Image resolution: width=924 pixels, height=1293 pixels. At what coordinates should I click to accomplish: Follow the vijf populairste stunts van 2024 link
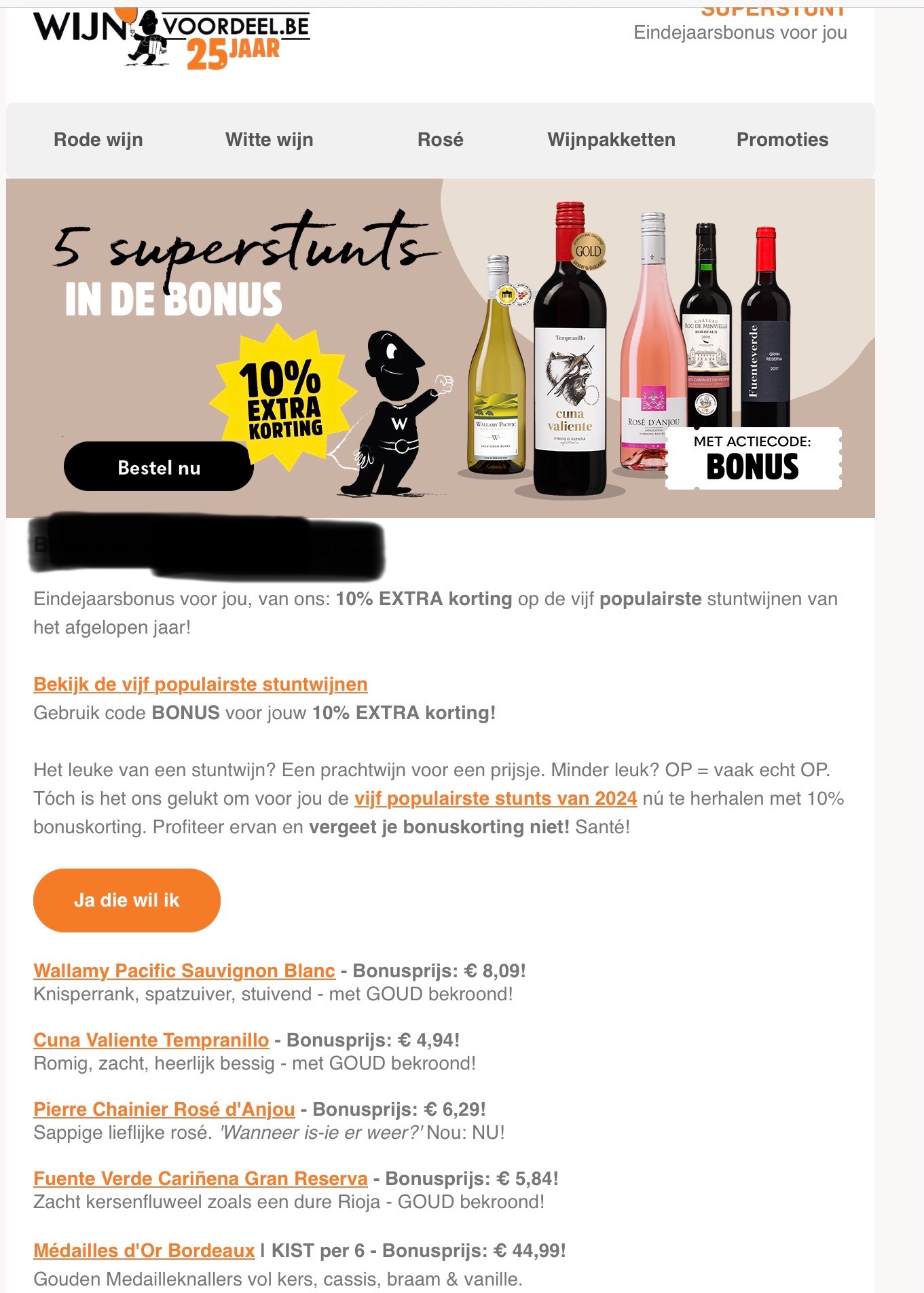[496, 798]
